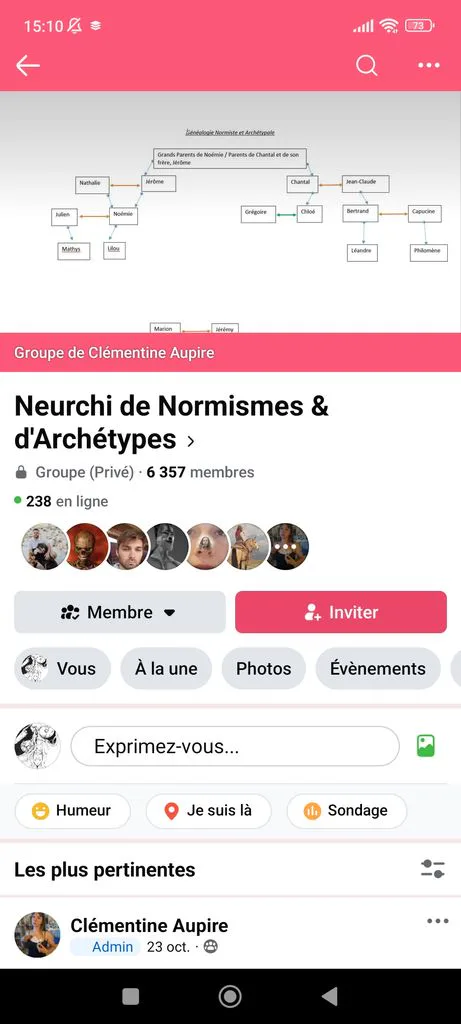
Task: Tap the system home button
Action: tap(230, 996)
